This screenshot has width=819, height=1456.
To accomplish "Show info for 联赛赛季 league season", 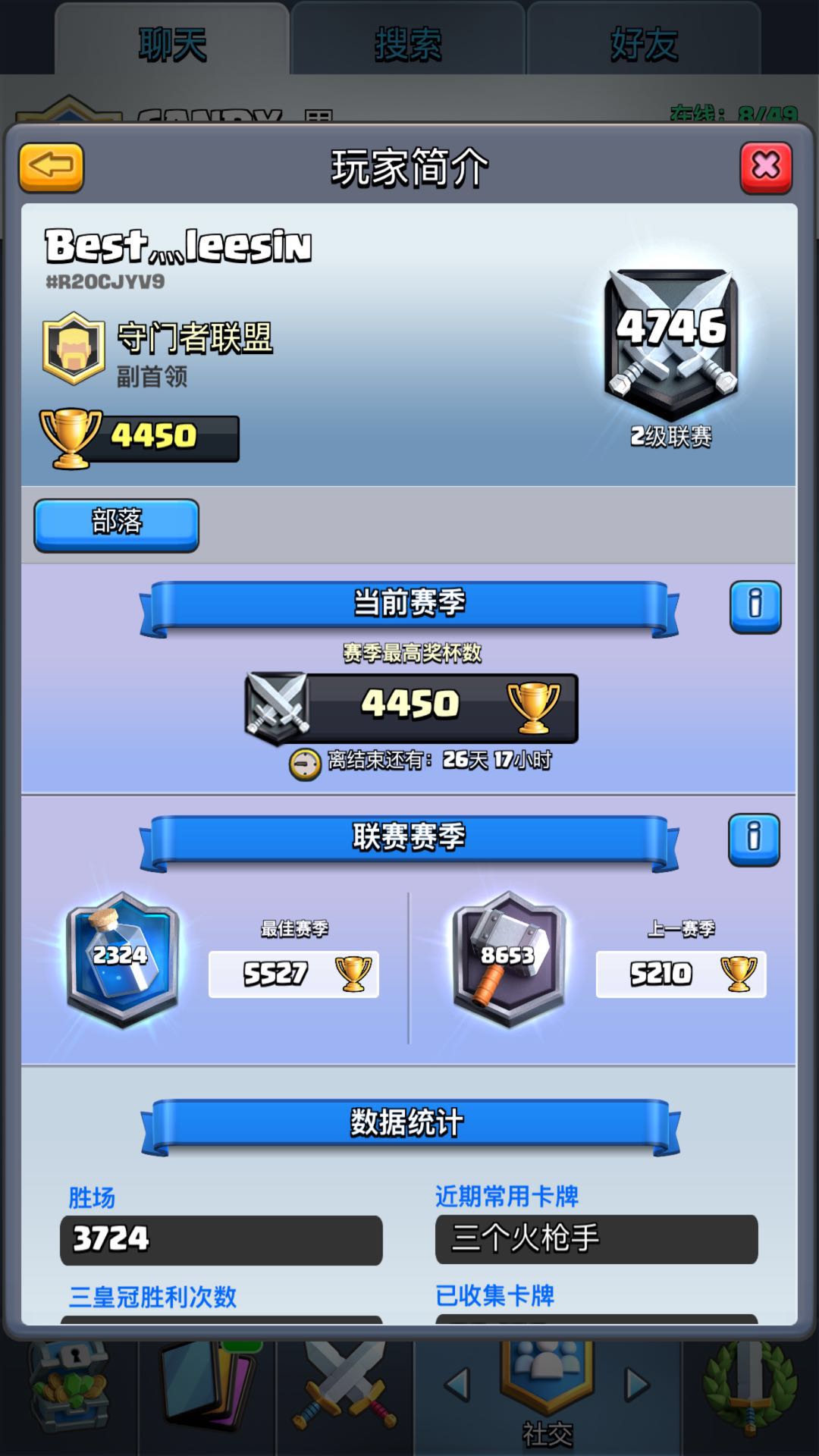I will click(x=754, y=839).
